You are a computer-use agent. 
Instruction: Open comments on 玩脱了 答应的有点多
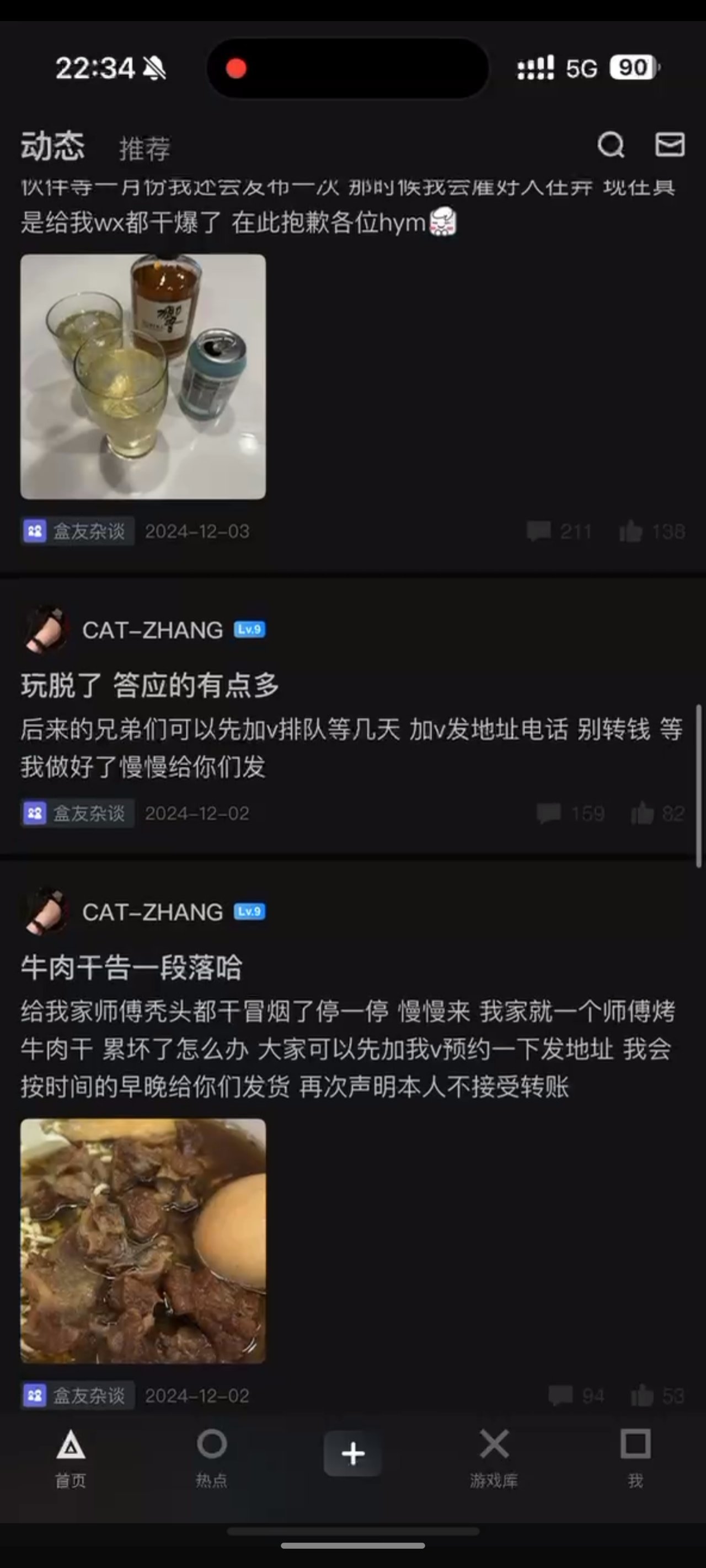click(571, 813)
